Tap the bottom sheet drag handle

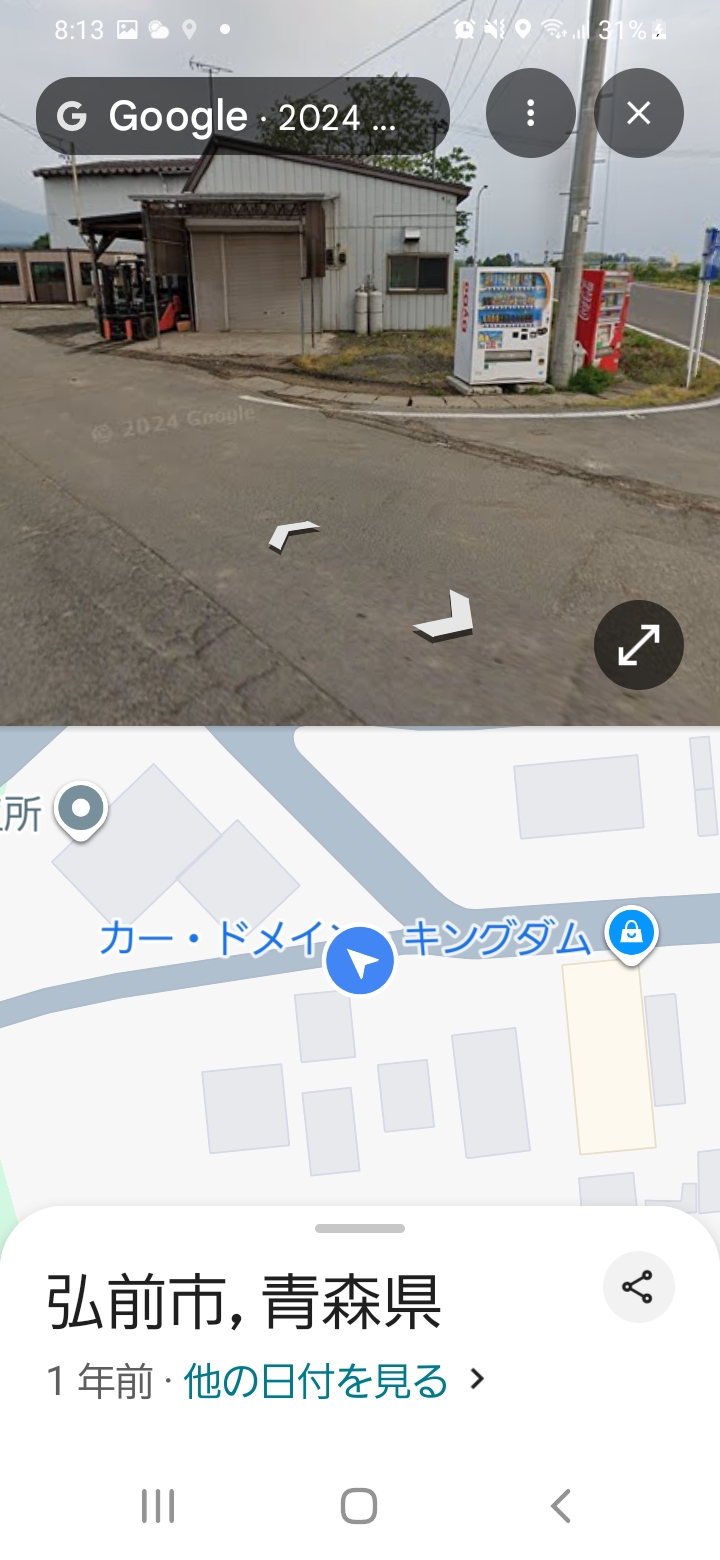tap(360, 1229)
